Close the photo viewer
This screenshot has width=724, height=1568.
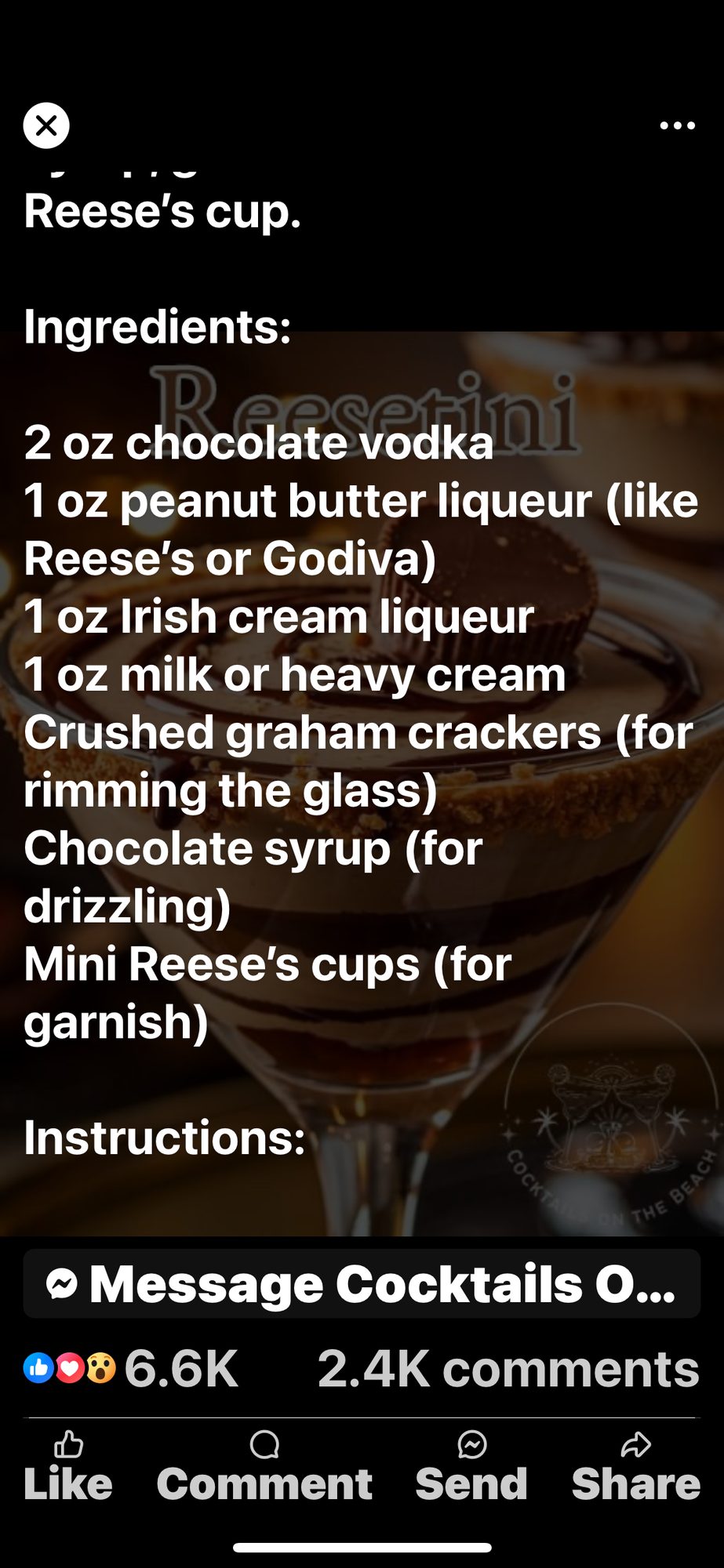pos(46,125)
